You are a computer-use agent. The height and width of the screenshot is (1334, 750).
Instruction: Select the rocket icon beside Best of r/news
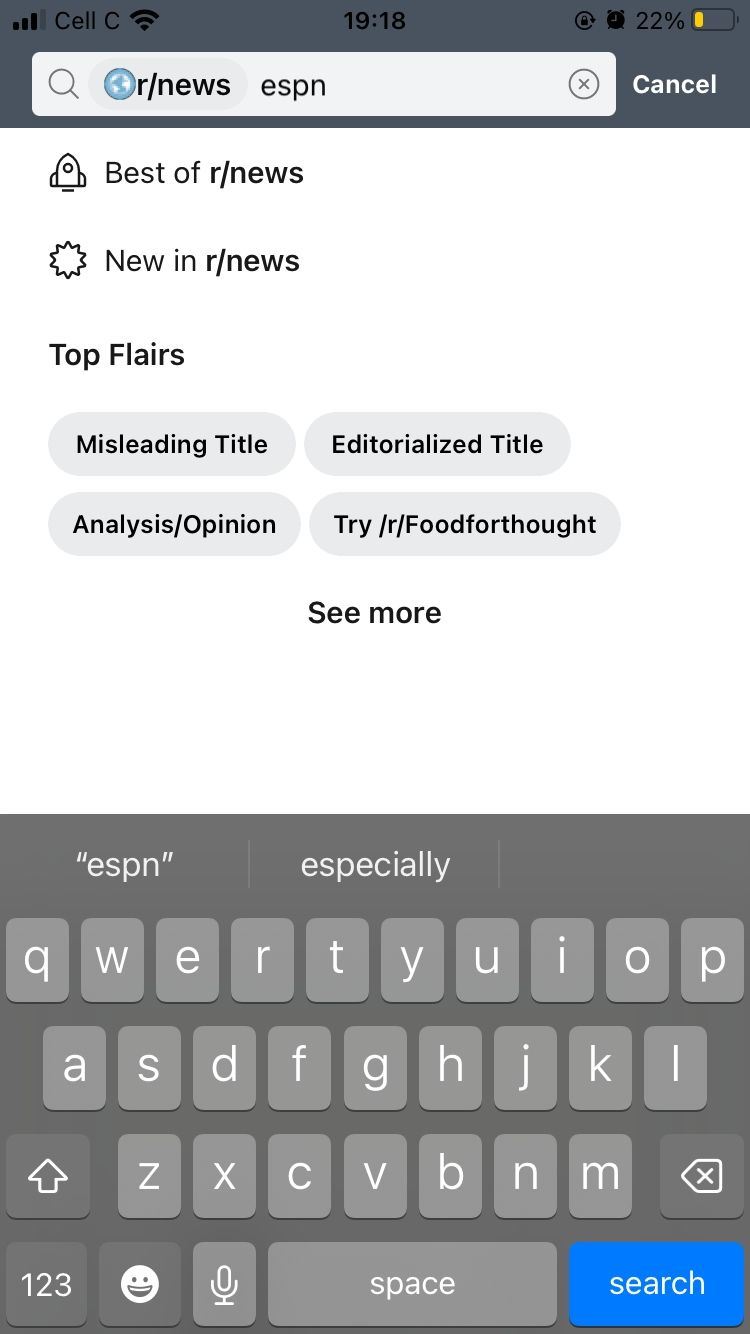pyautogui.click(x=66, y=172)
